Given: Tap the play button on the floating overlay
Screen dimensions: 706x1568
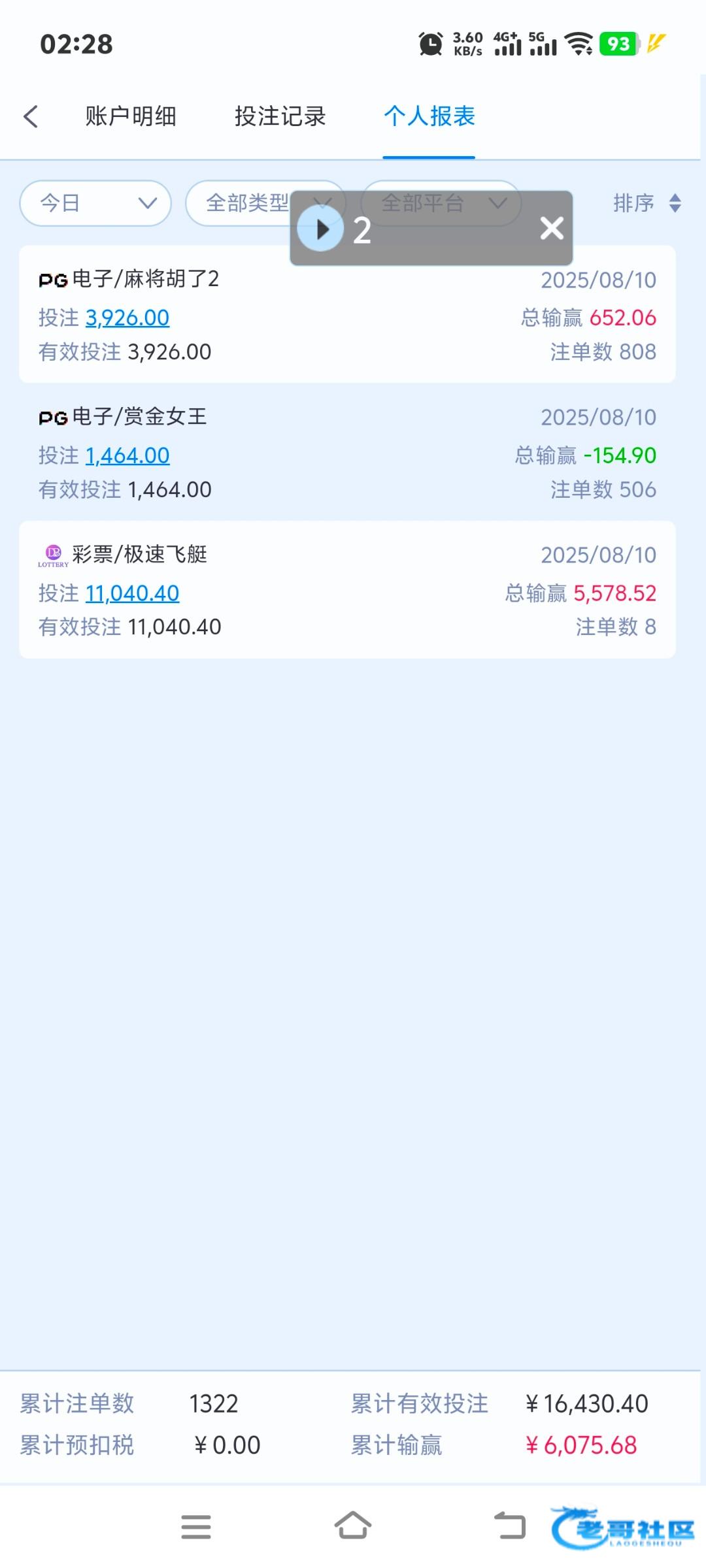Looking at the screenshot, I should pyautogui.click(x=320, y=229).
